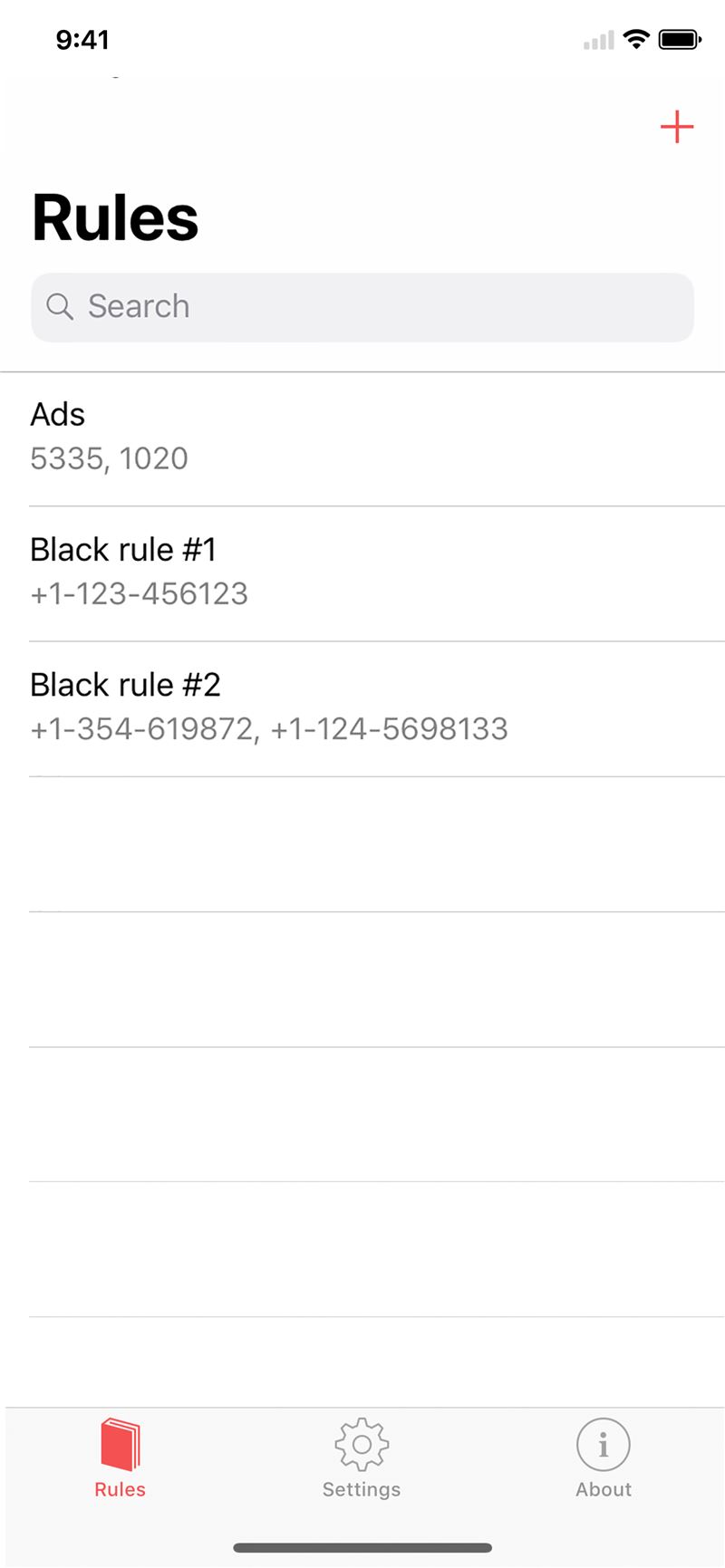725x1568 pixels.
Task: Open Black rule #1
Action: [x=362, y=573]
